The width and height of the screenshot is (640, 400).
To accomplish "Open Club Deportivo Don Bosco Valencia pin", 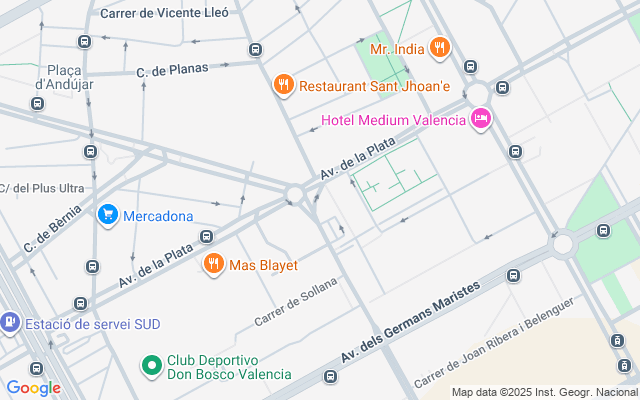I will (x=151, y=367).
